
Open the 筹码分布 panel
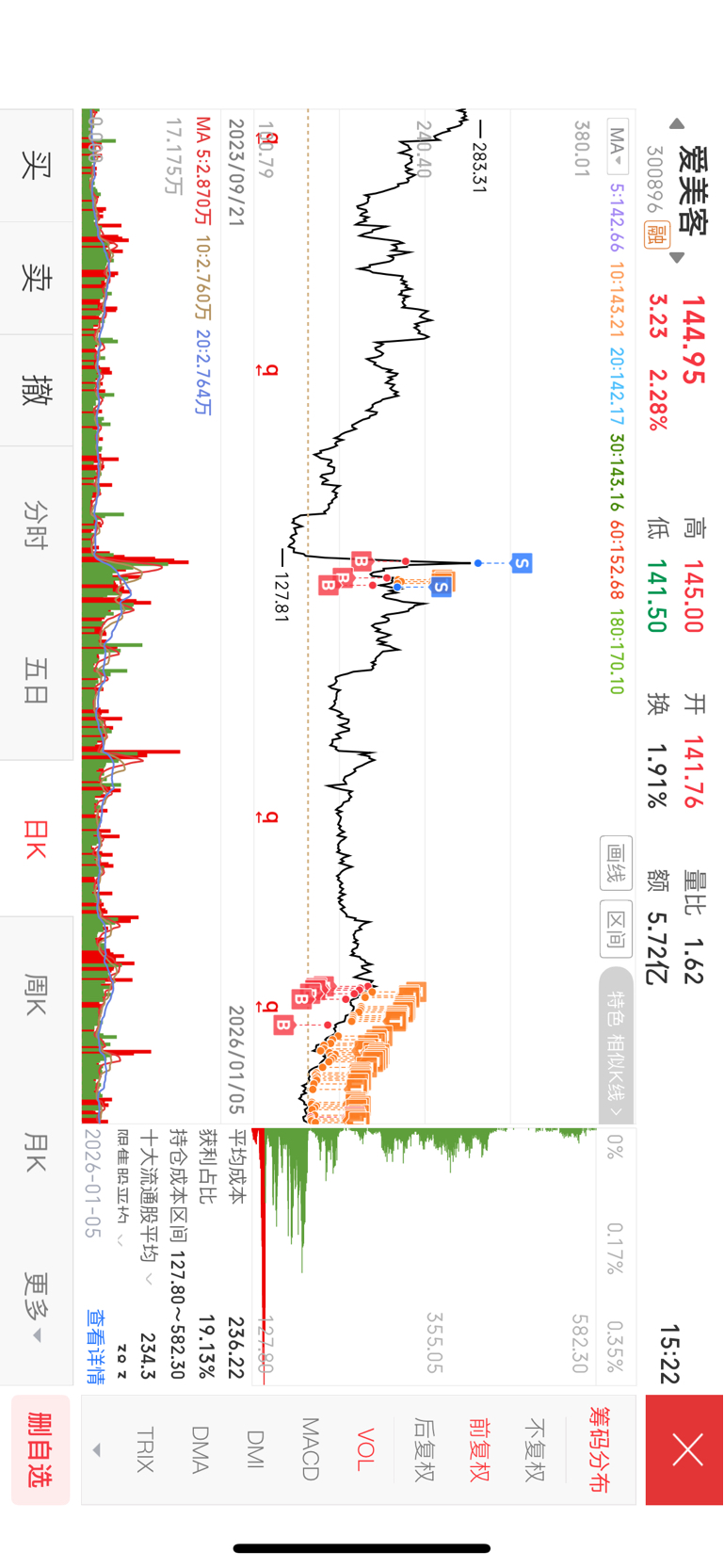tap(599, 1449)
